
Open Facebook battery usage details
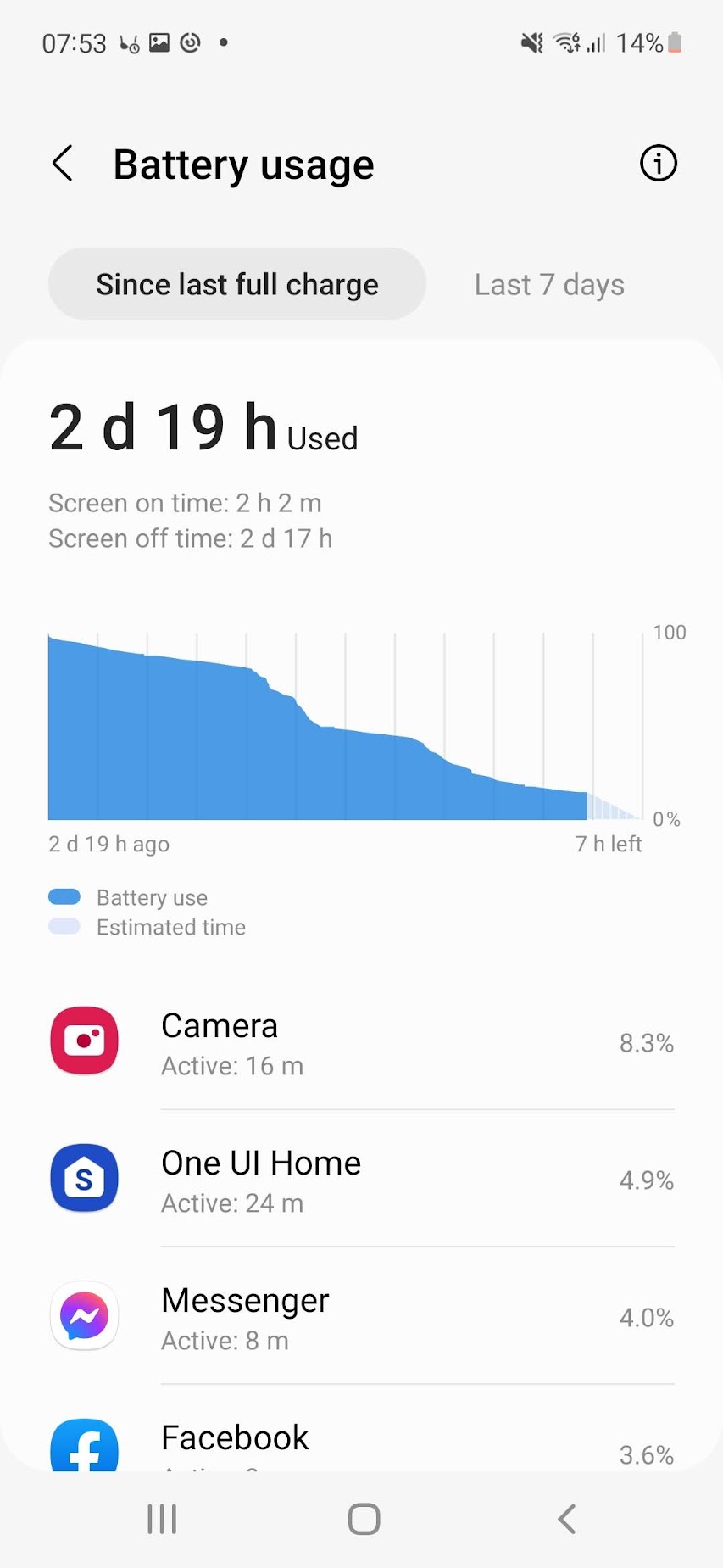pyautogui.click(x=362, y=1433)
